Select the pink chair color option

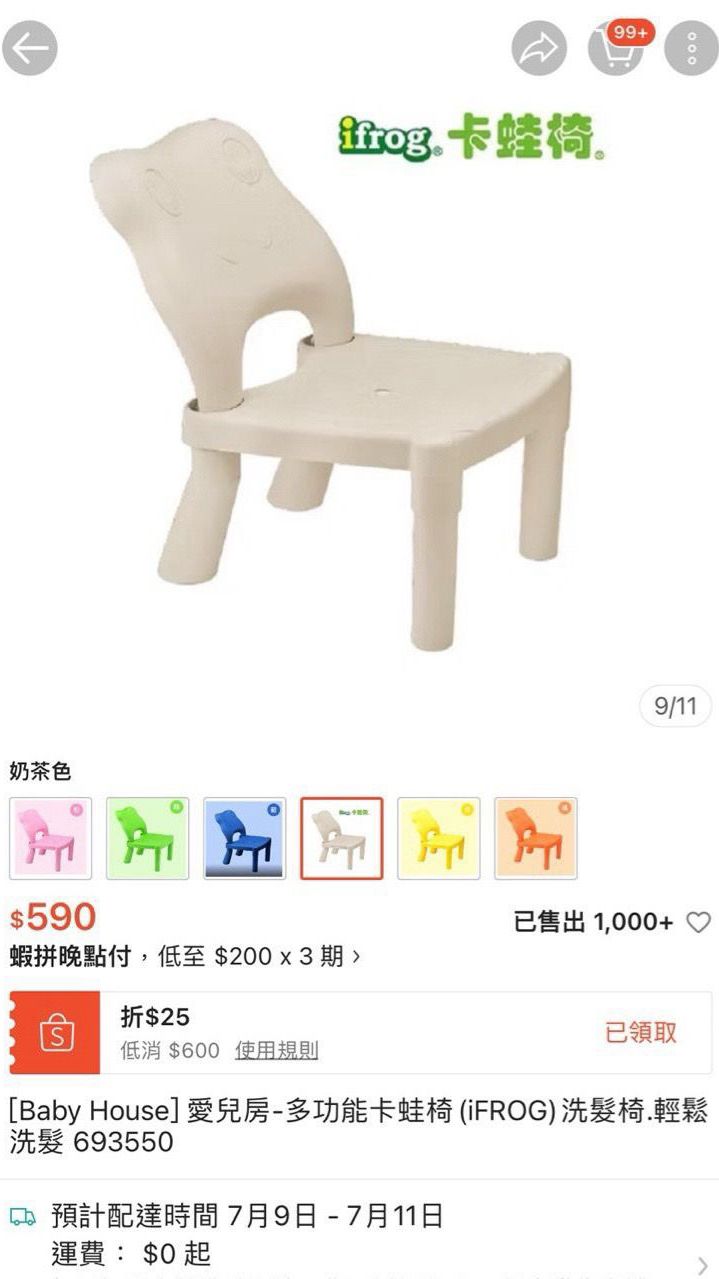click(51, 838)
